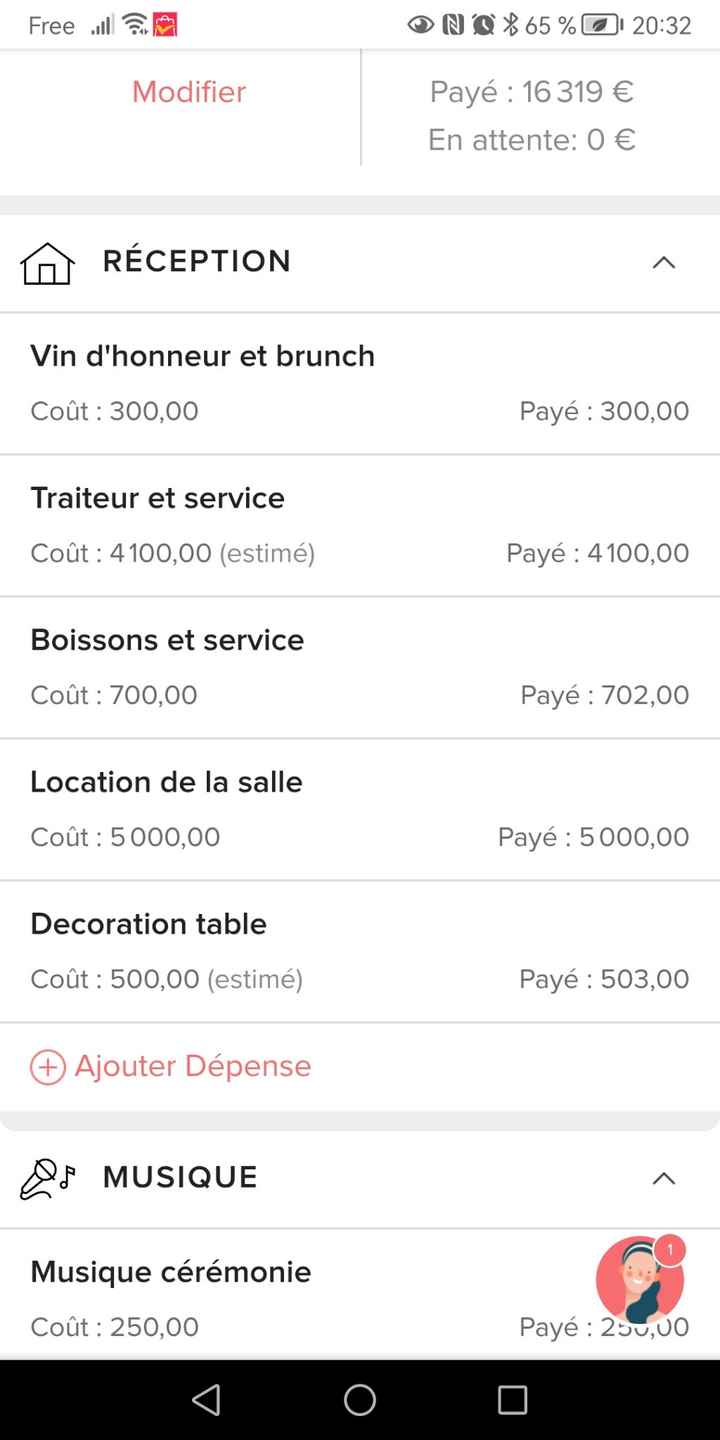
Task: Click the house icon beside RÉCEPTION
Action: 46,262
